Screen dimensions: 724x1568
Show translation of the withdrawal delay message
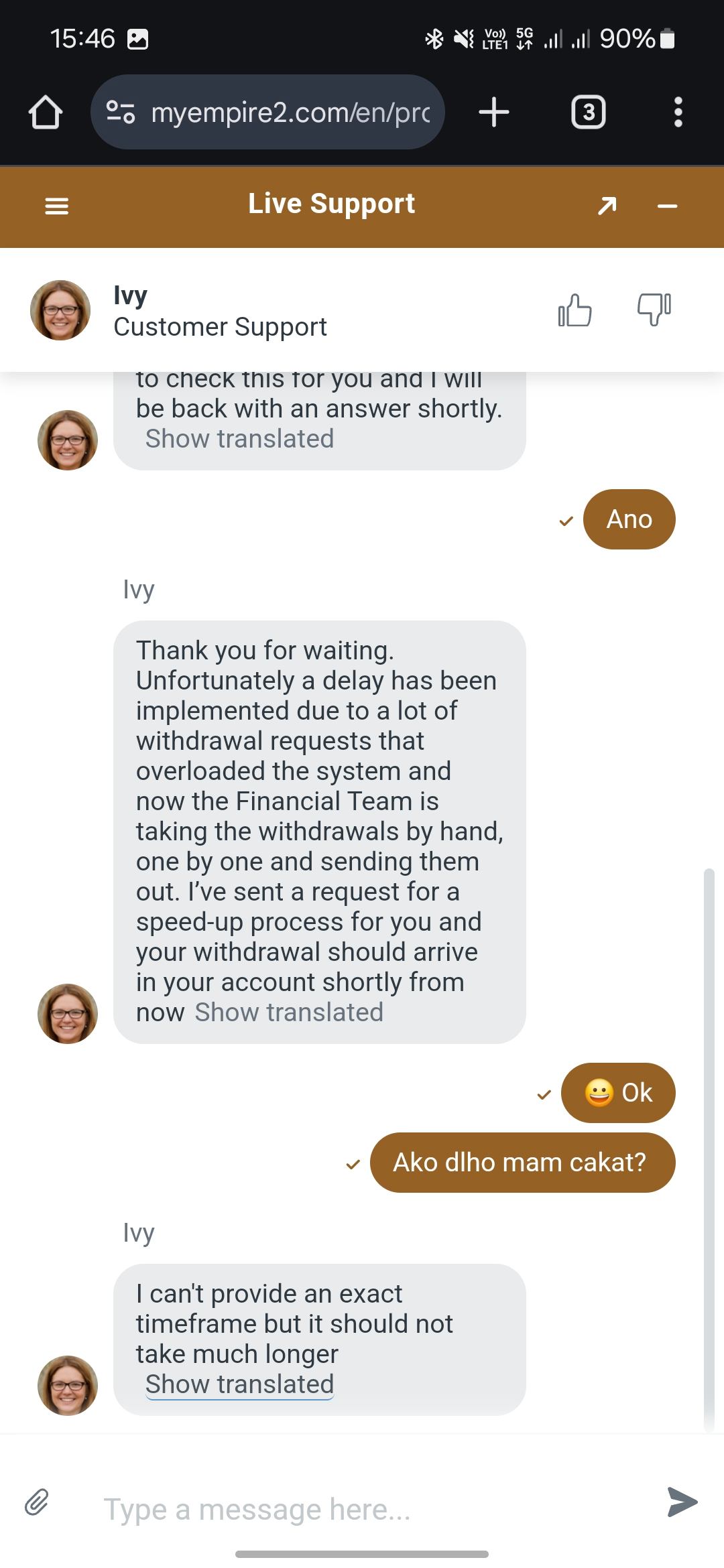pyautogui.click(x=289, y=1012)
